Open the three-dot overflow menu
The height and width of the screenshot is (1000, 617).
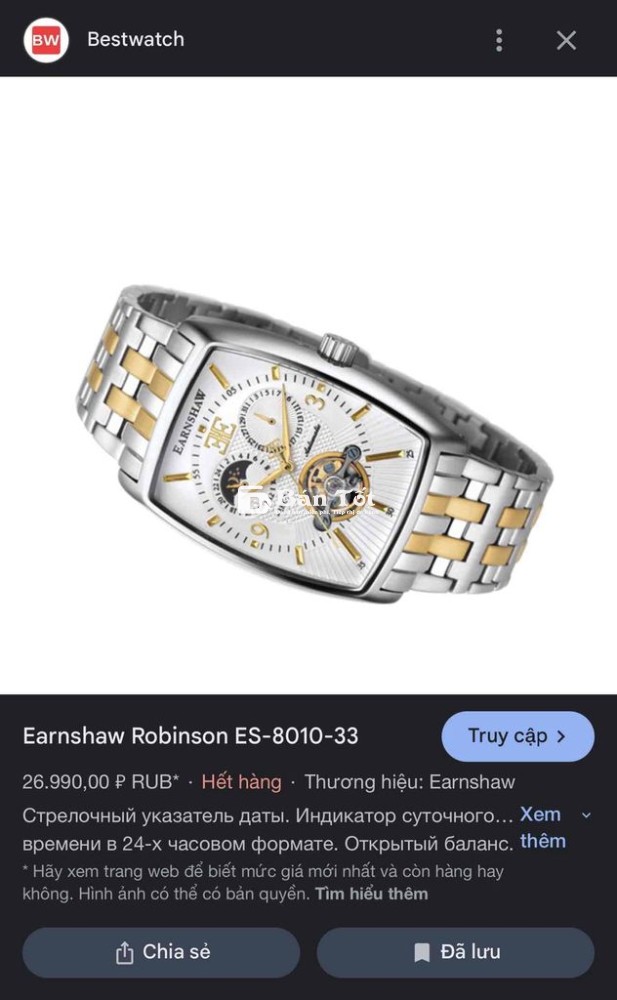click(499, 40)
